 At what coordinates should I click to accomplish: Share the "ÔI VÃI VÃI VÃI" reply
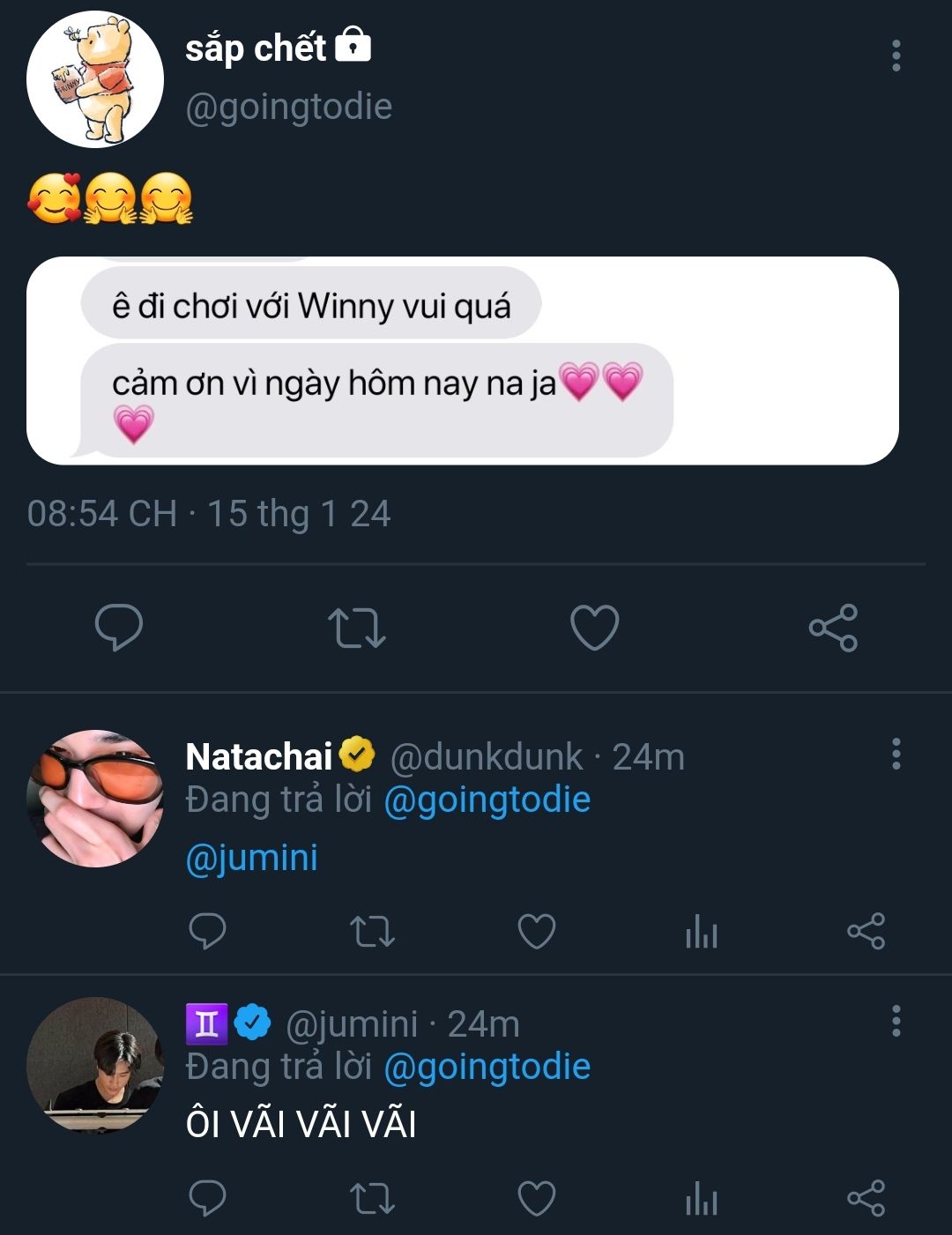[866, 1199]
